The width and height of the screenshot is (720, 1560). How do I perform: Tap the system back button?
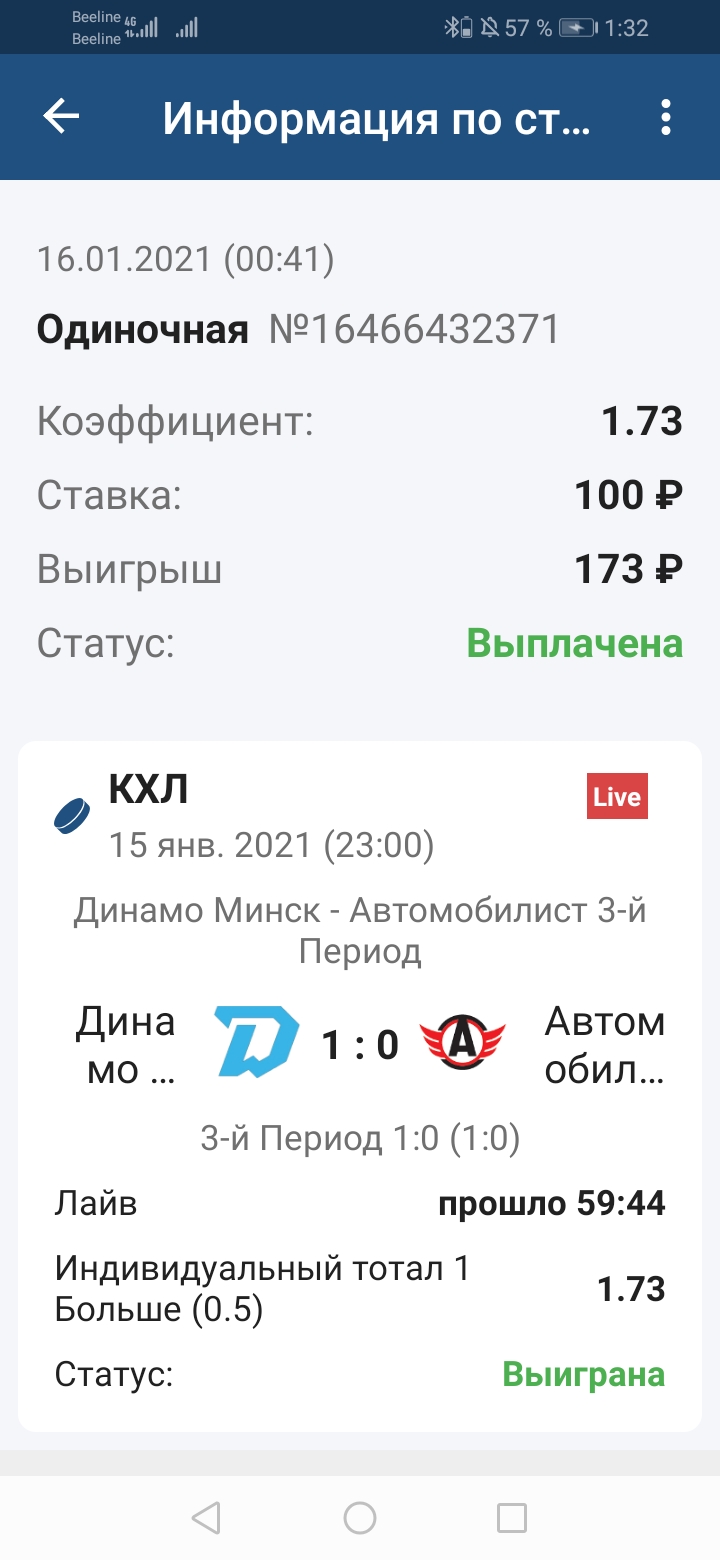(206, 1518)
